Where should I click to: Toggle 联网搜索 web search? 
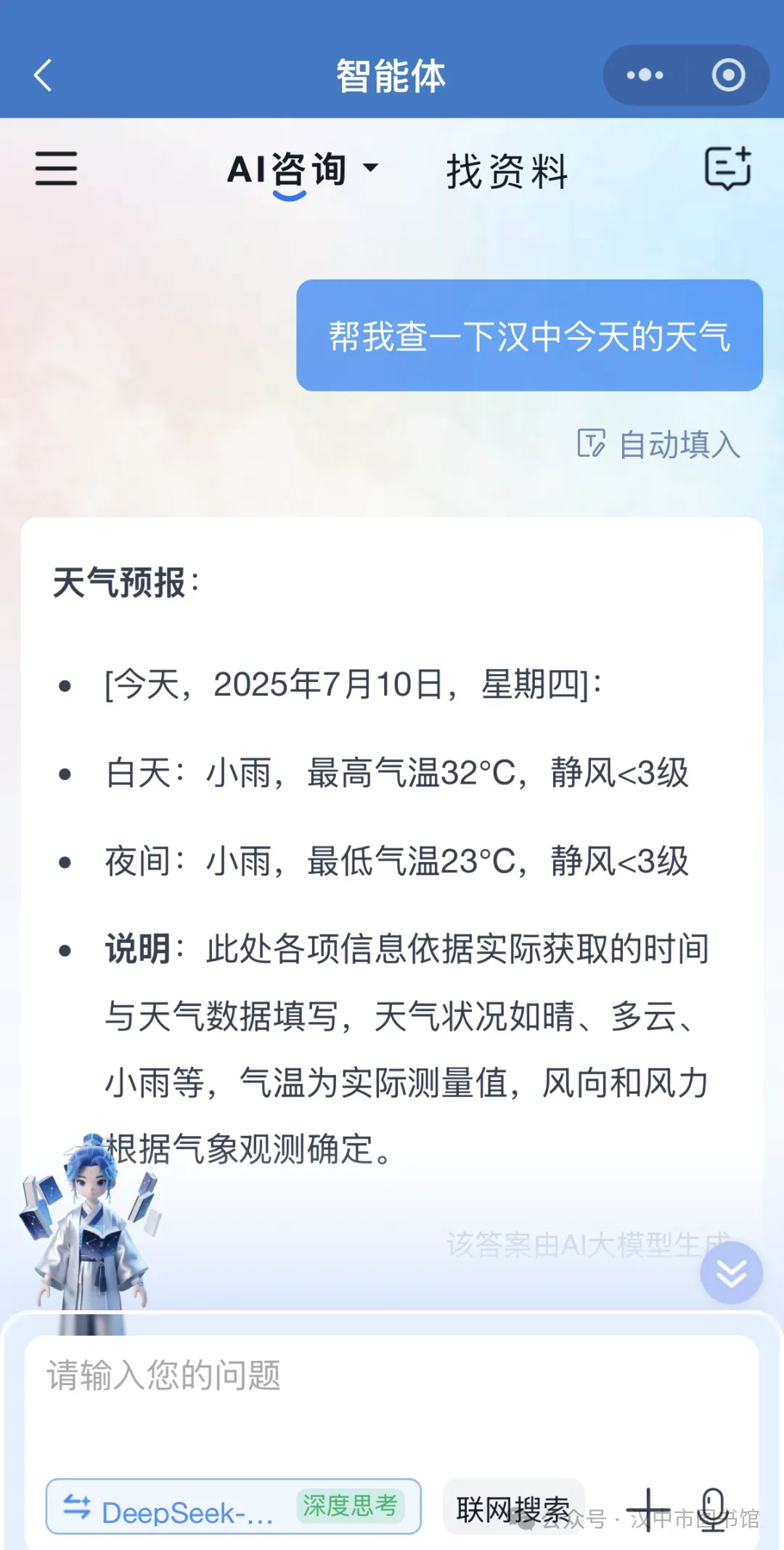(x=513, y=1509)
